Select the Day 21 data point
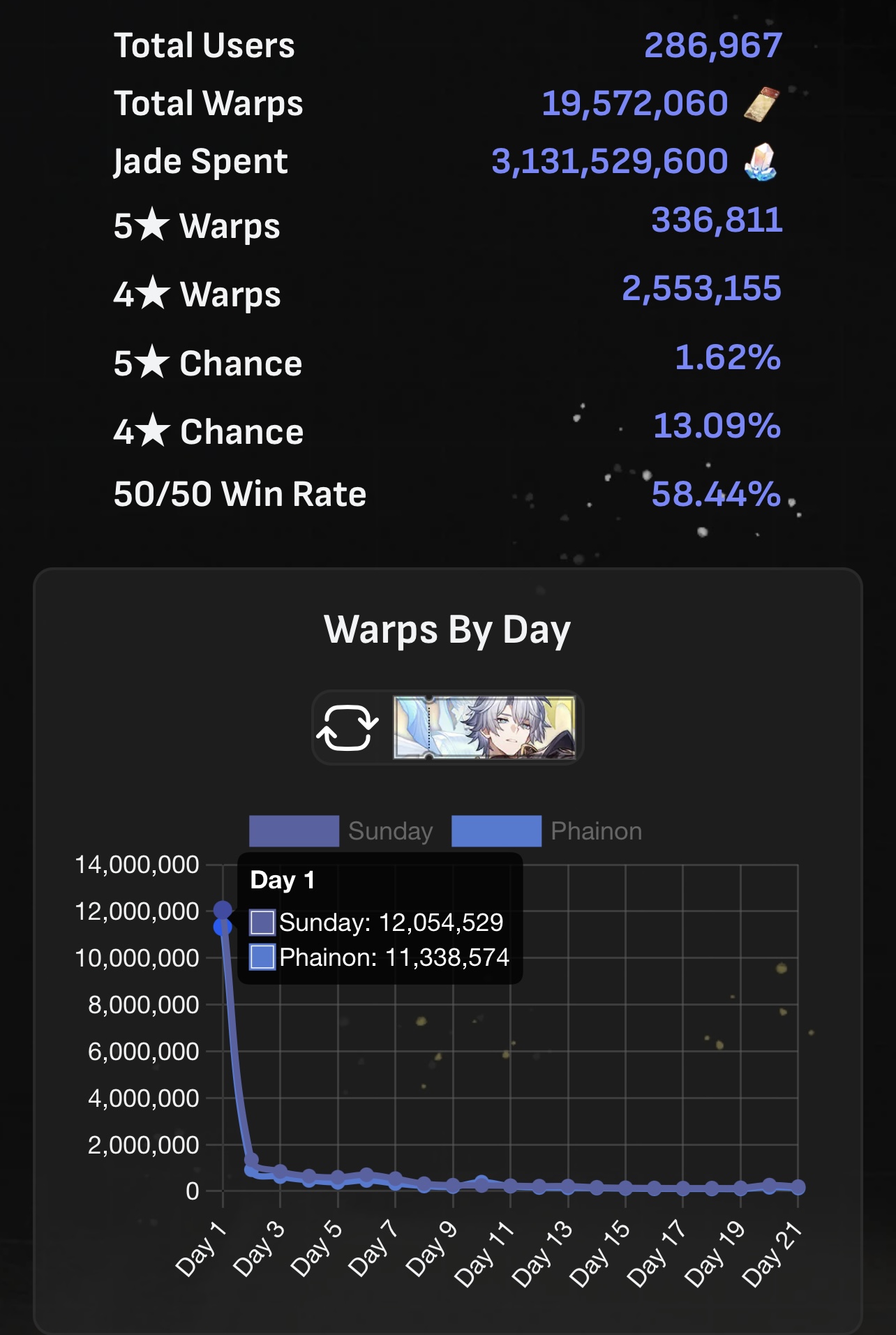 click(x=798, y=1187)
